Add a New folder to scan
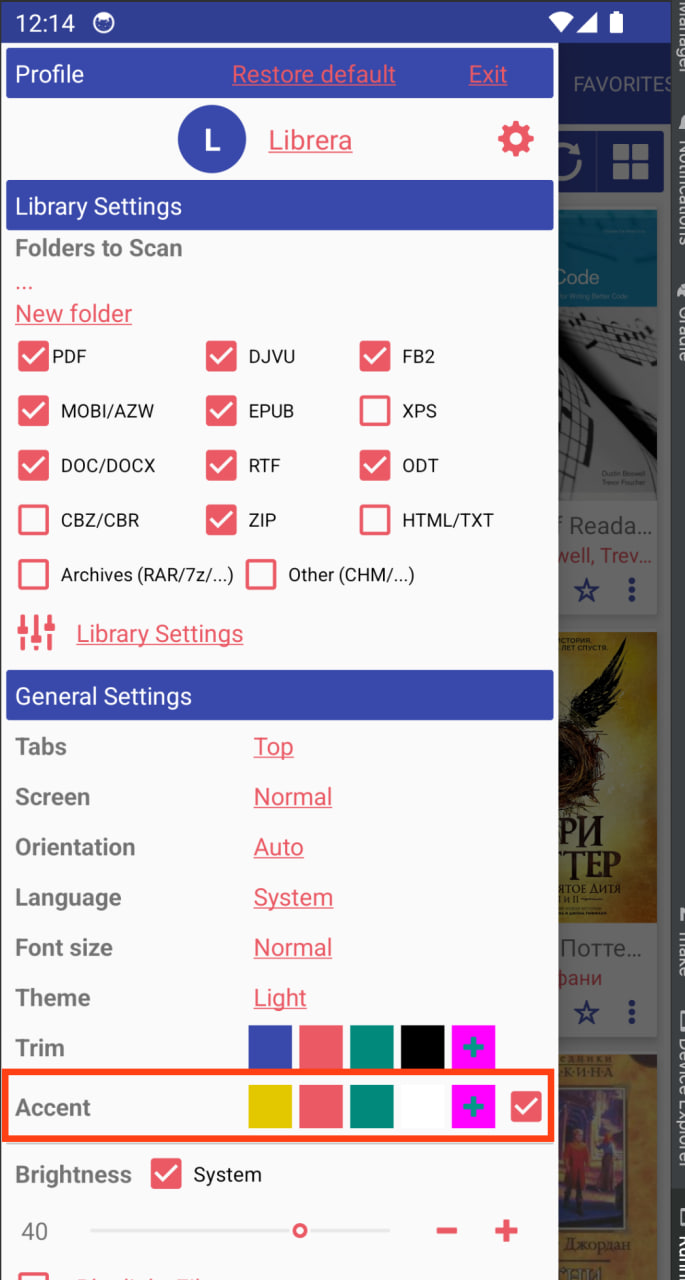This screenshot has width=685, height=1280. (x=74, y=314)
